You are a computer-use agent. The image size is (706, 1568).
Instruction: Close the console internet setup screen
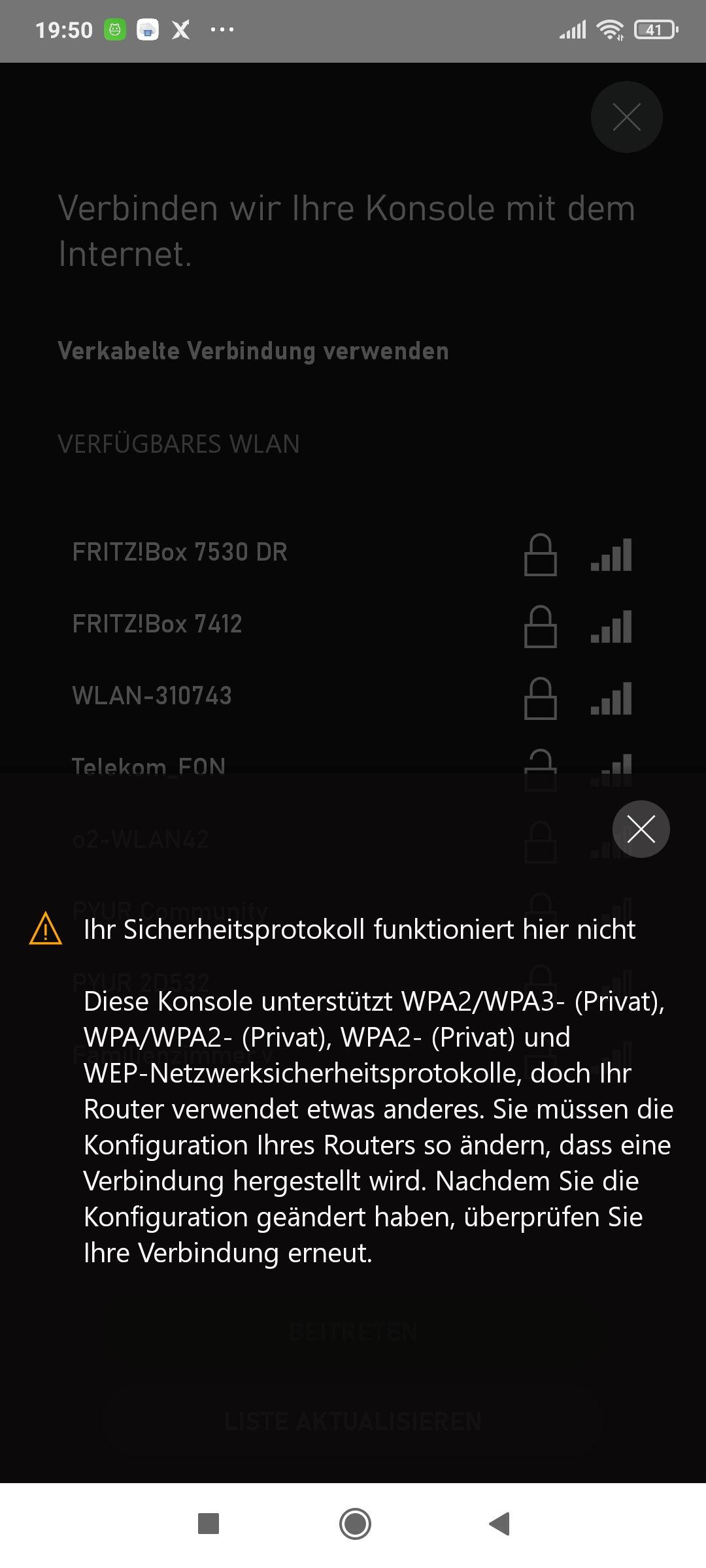click(626, 118)
